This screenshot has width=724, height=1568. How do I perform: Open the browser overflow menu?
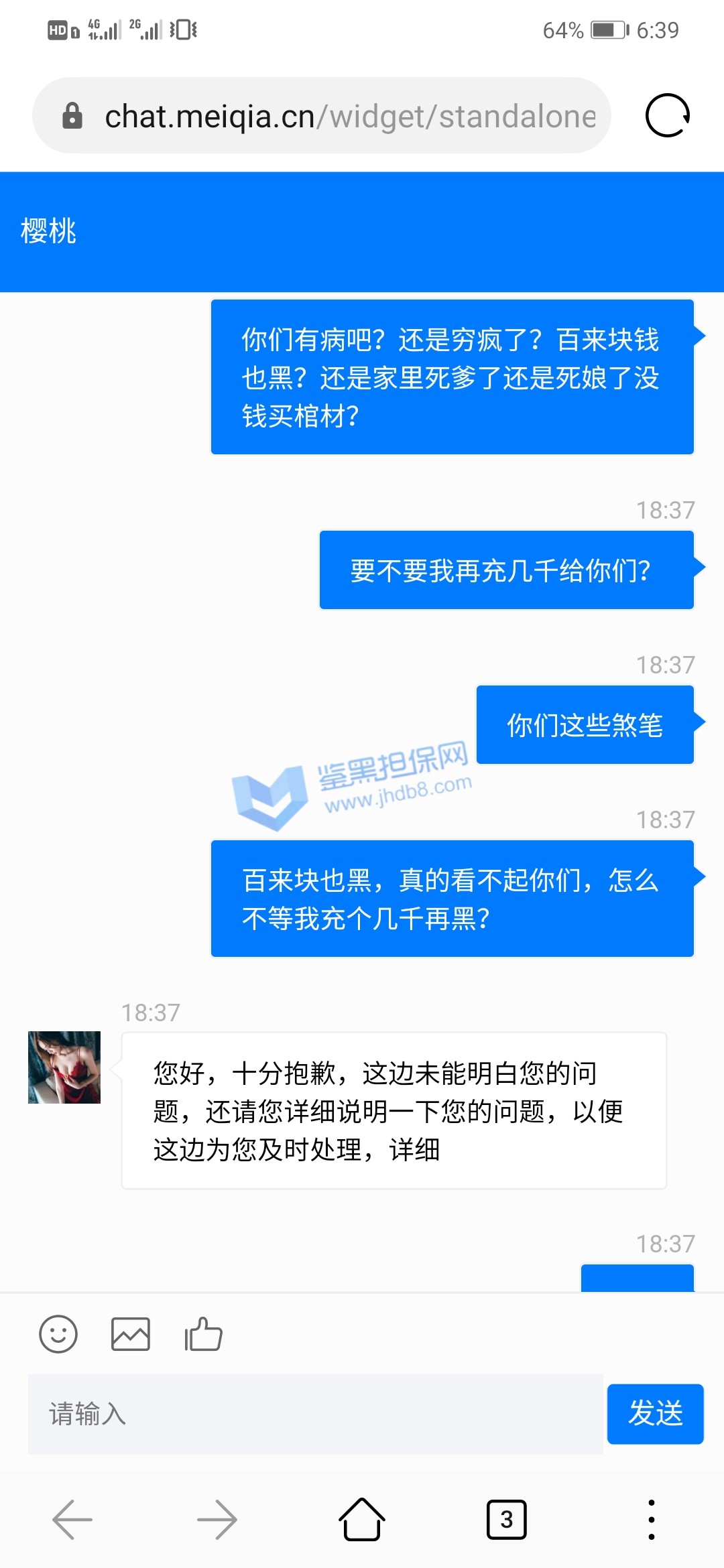[651, 1520]
